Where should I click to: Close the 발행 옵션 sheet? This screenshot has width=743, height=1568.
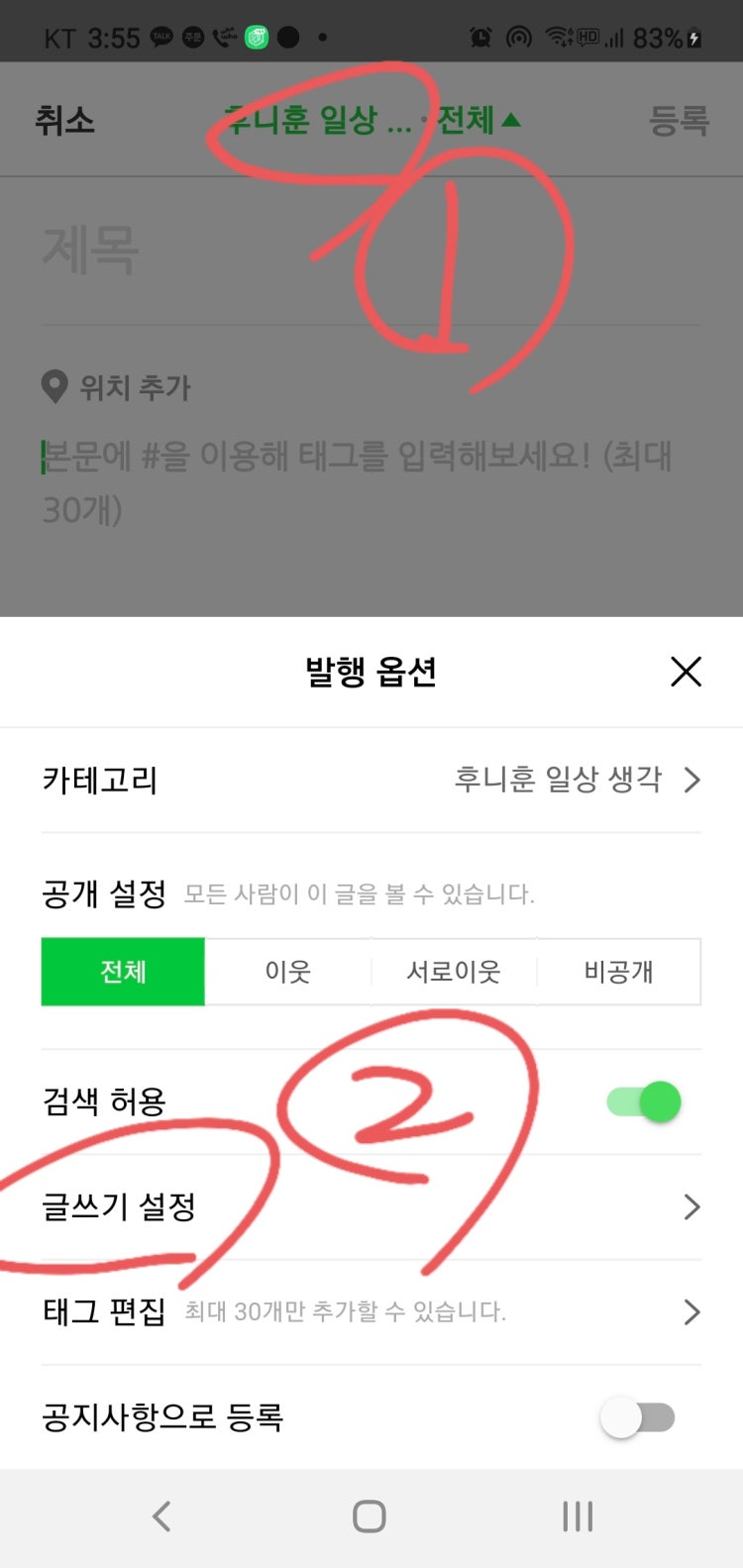tap(686, 672)
